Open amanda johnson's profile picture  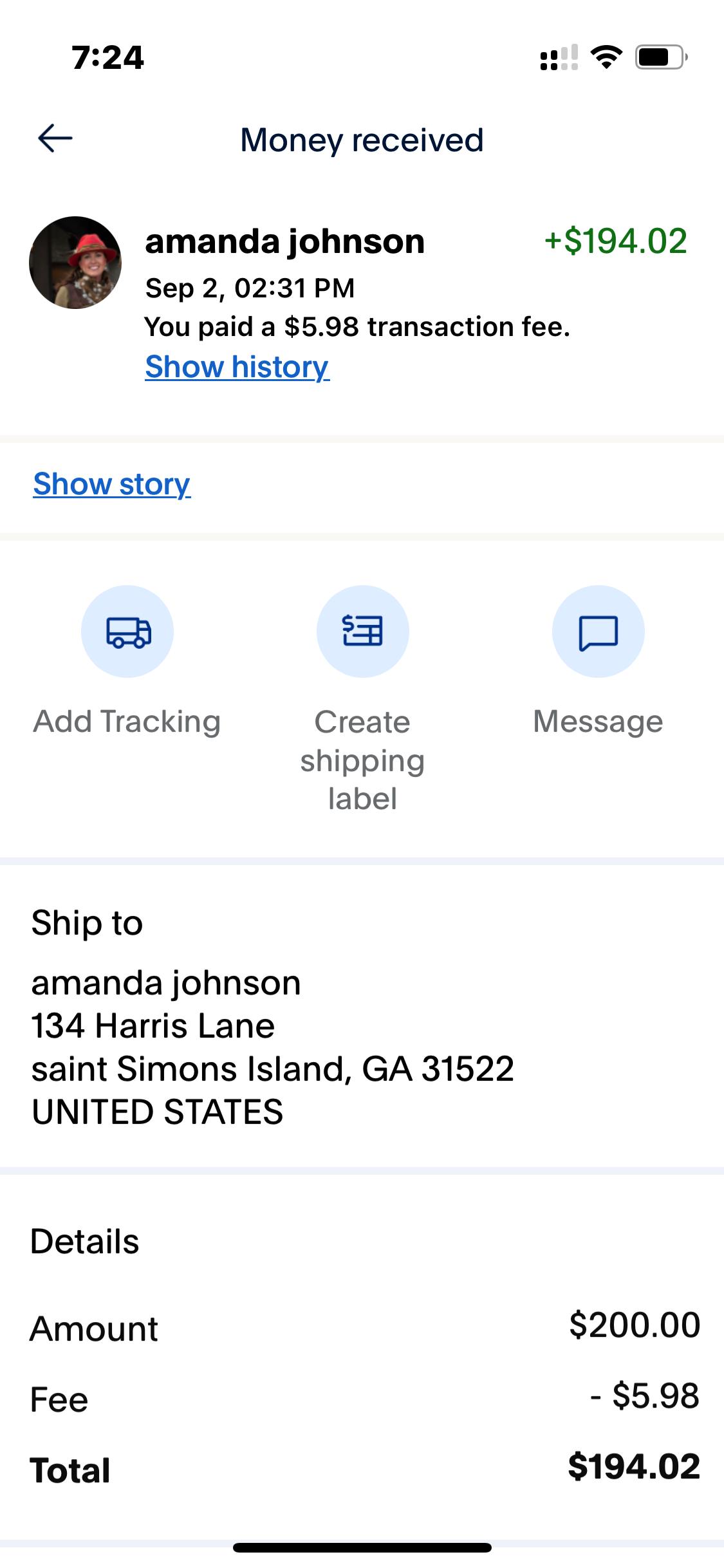75,263
